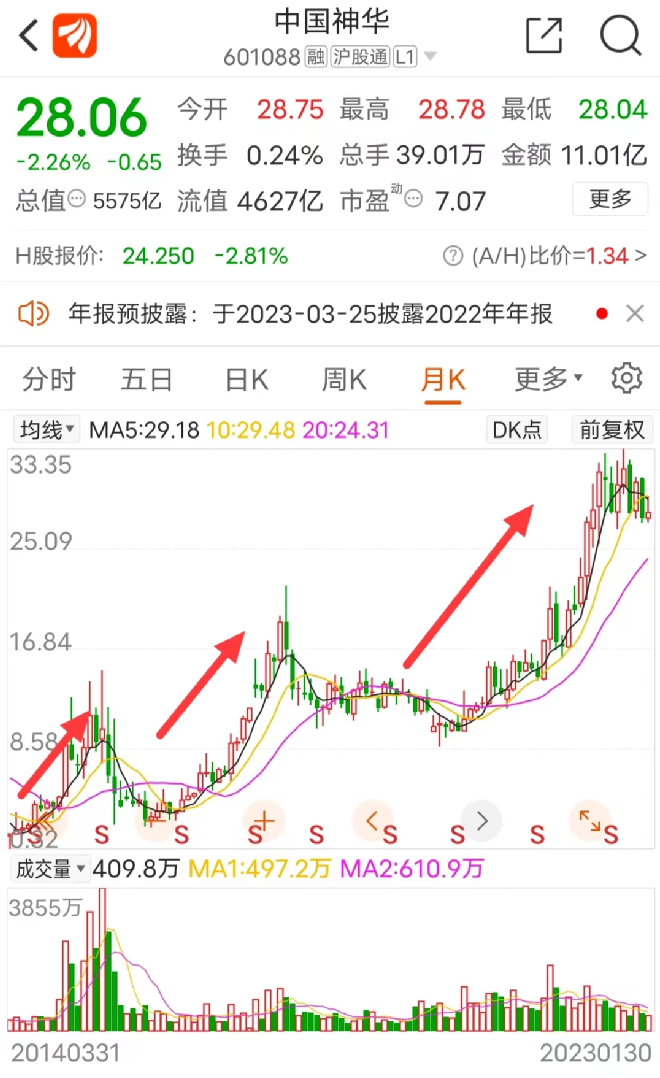The width and height of the screenshot is (660, 1078).
Task: Switch to the 五日 chart tab
Action: click(x=146, y=379)
